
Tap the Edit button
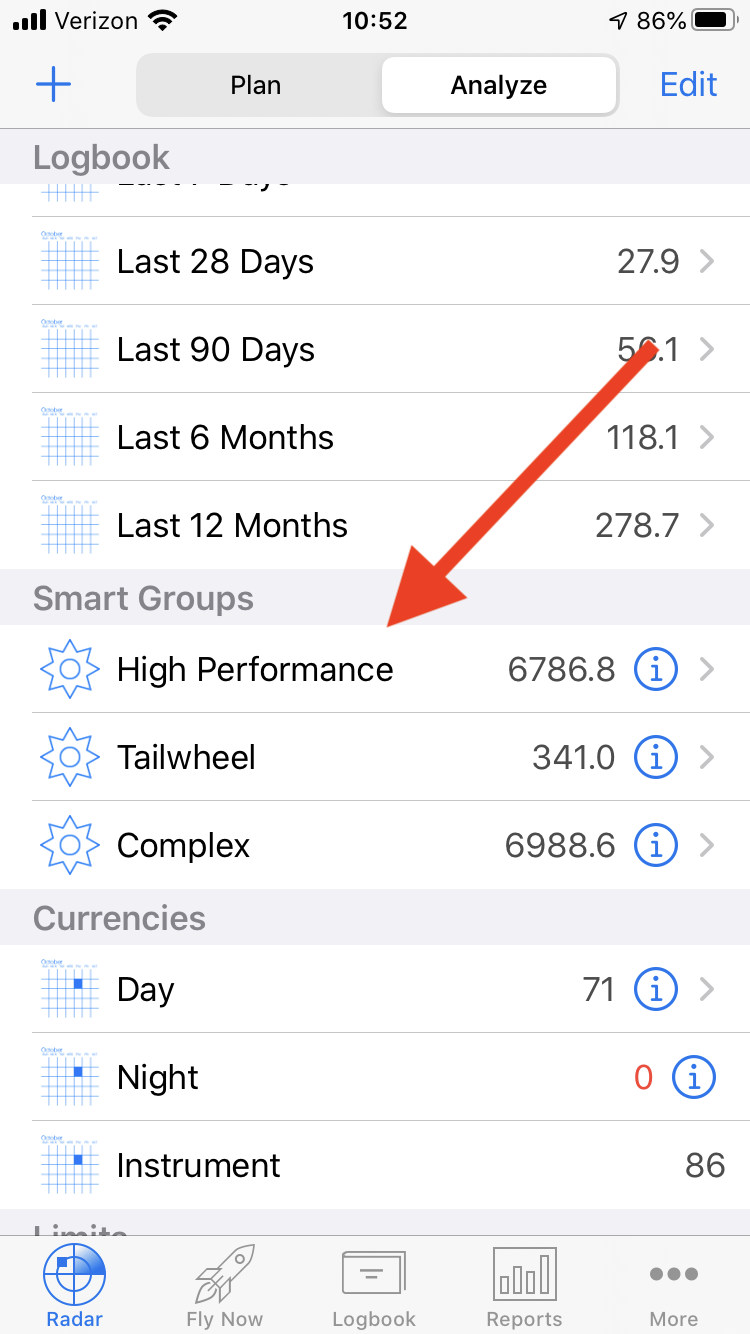(689, 85)
